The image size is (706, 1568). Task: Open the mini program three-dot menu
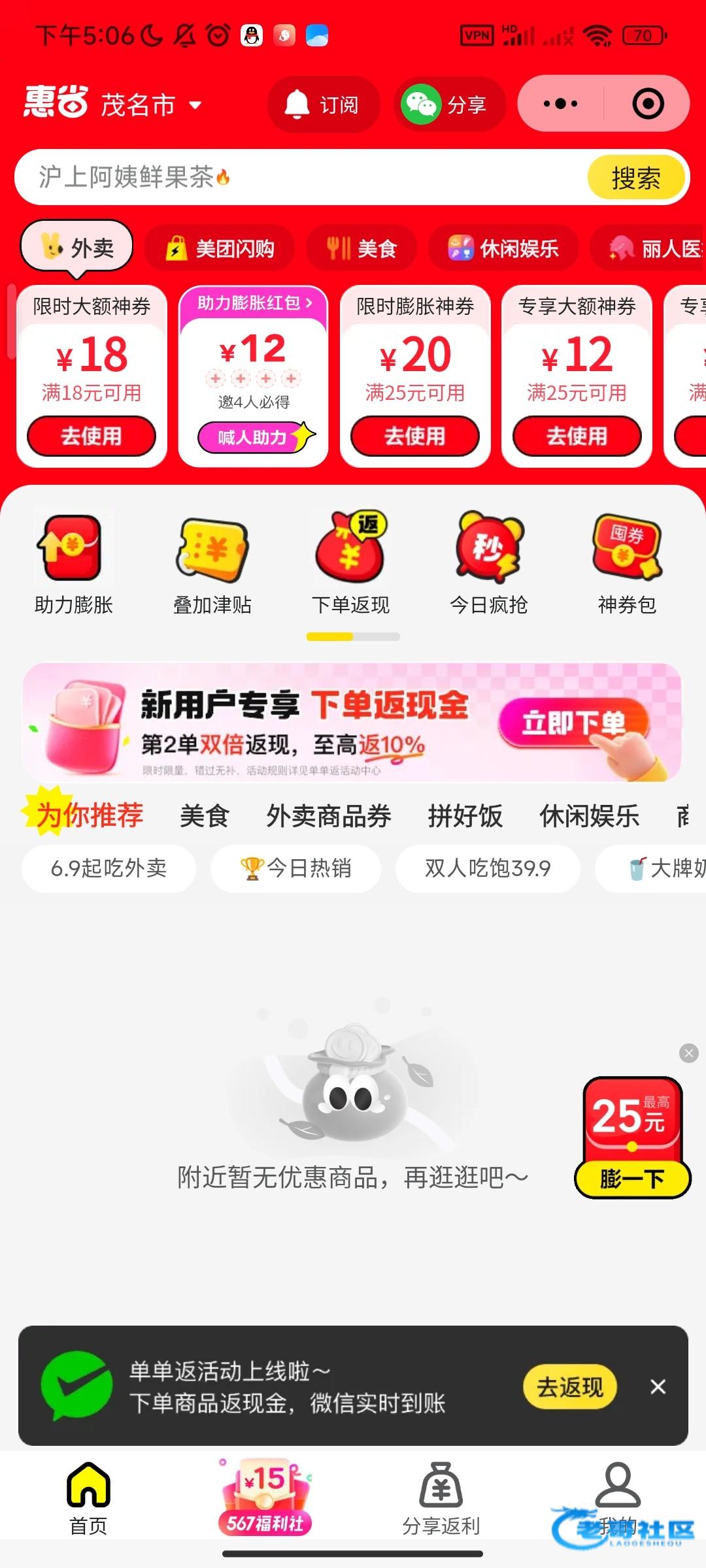click(561, 104)
